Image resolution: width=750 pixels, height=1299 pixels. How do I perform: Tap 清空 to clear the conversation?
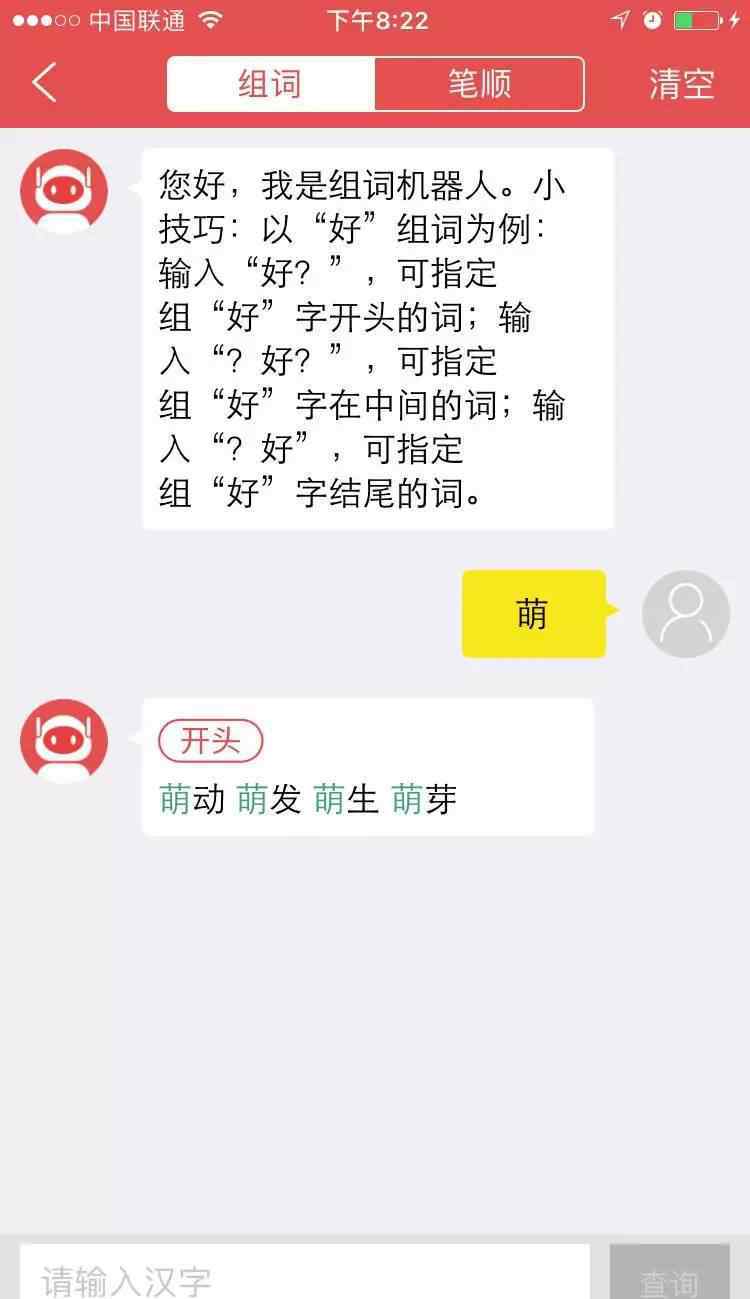(x=681, y=84)
